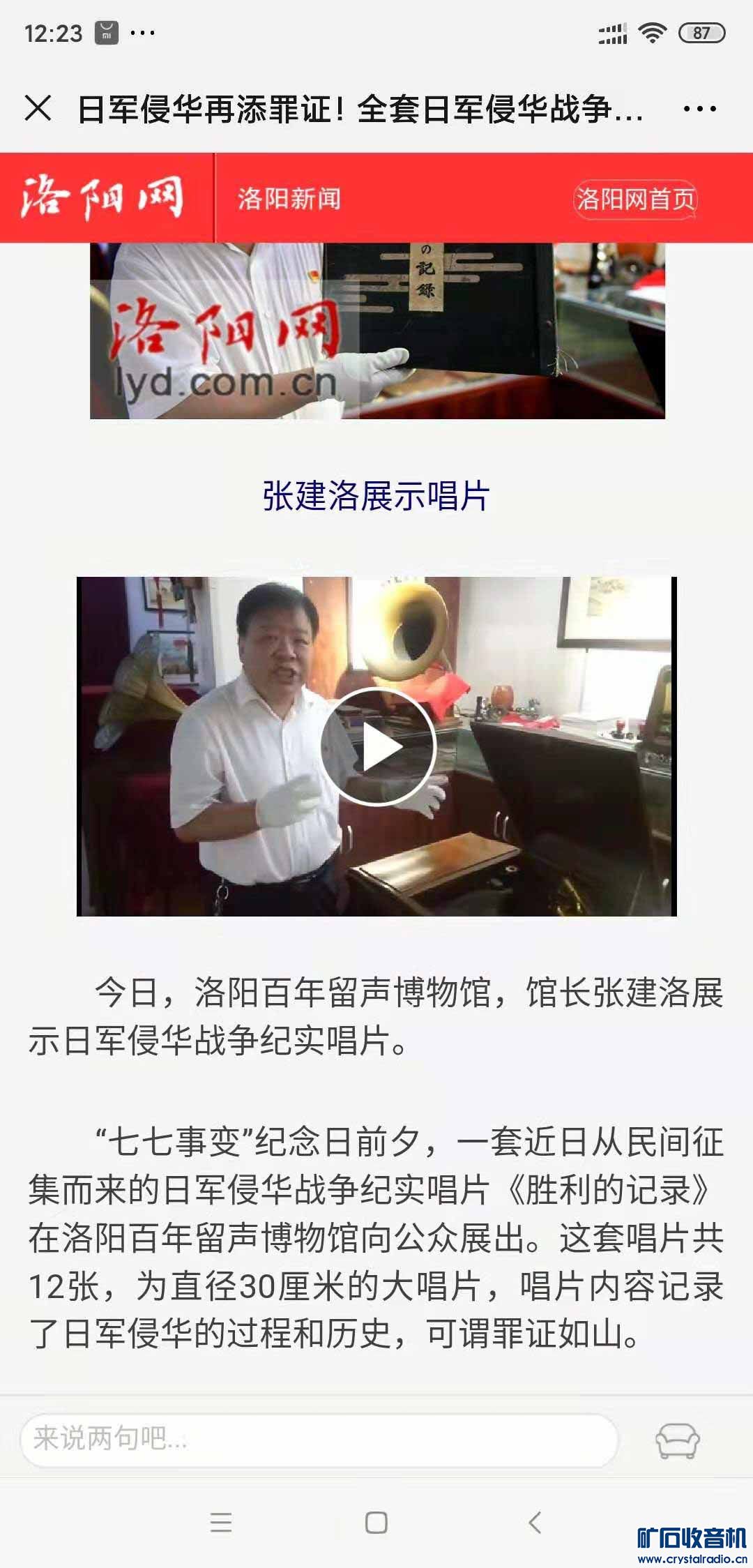This screenshot has width=753, height=1568.
Task: Close the article page
Action: click(38, 109)
